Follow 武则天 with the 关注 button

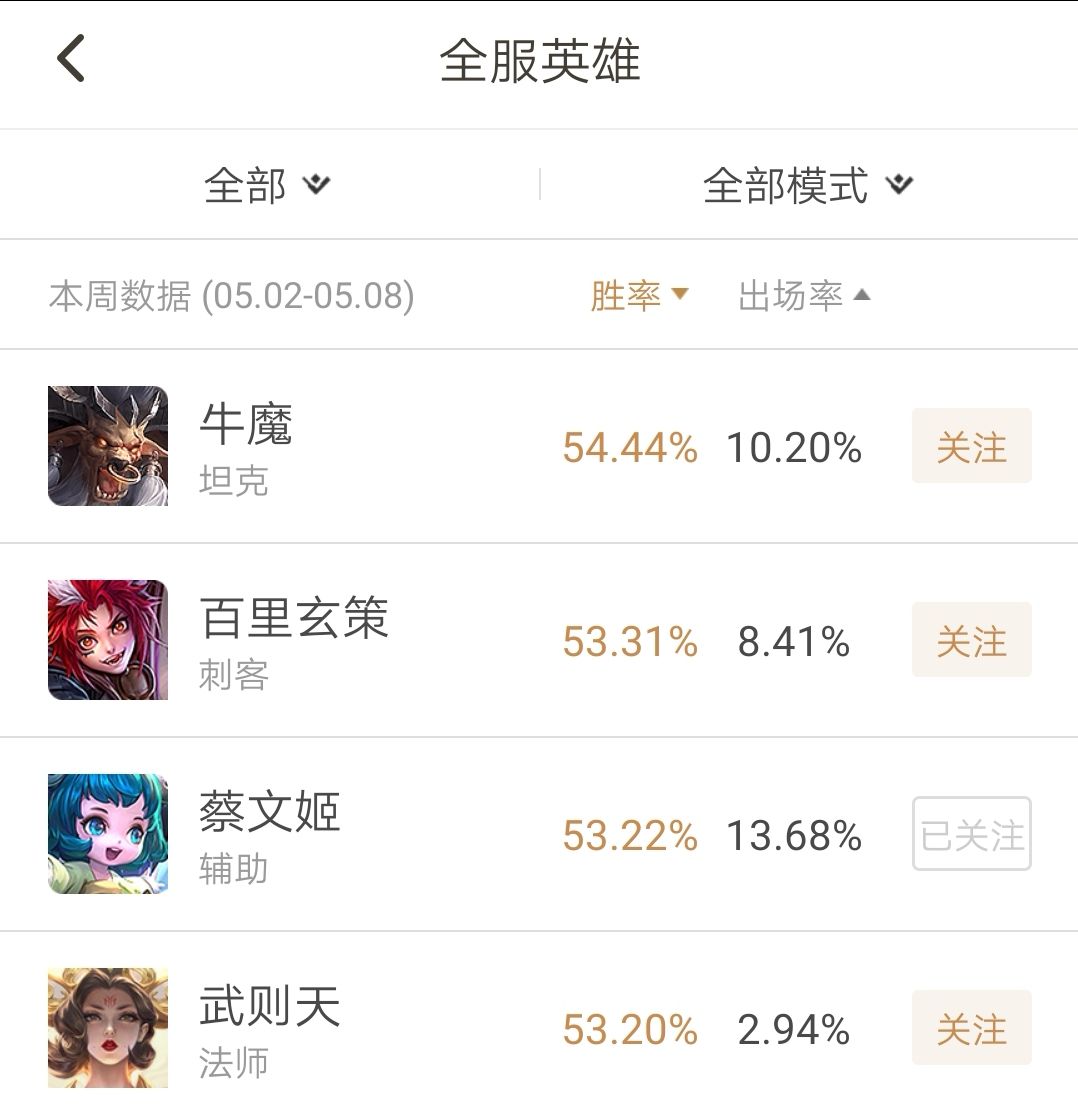tap(971, 1028)
